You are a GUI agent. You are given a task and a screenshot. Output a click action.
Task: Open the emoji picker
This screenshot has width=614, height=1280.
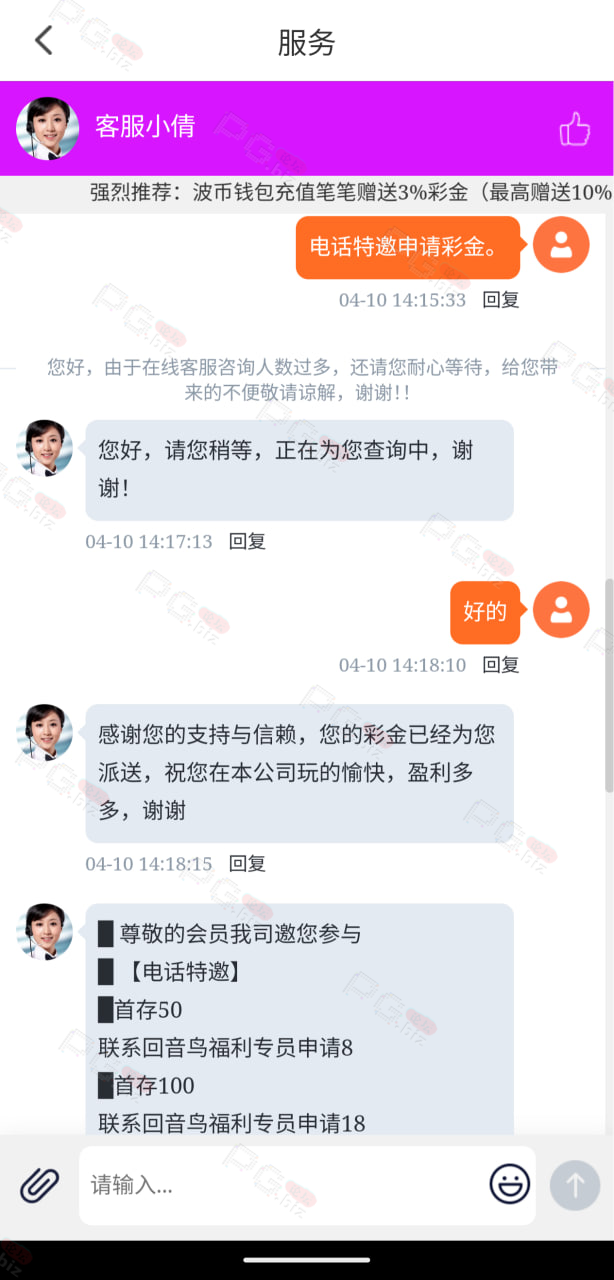509,1185
